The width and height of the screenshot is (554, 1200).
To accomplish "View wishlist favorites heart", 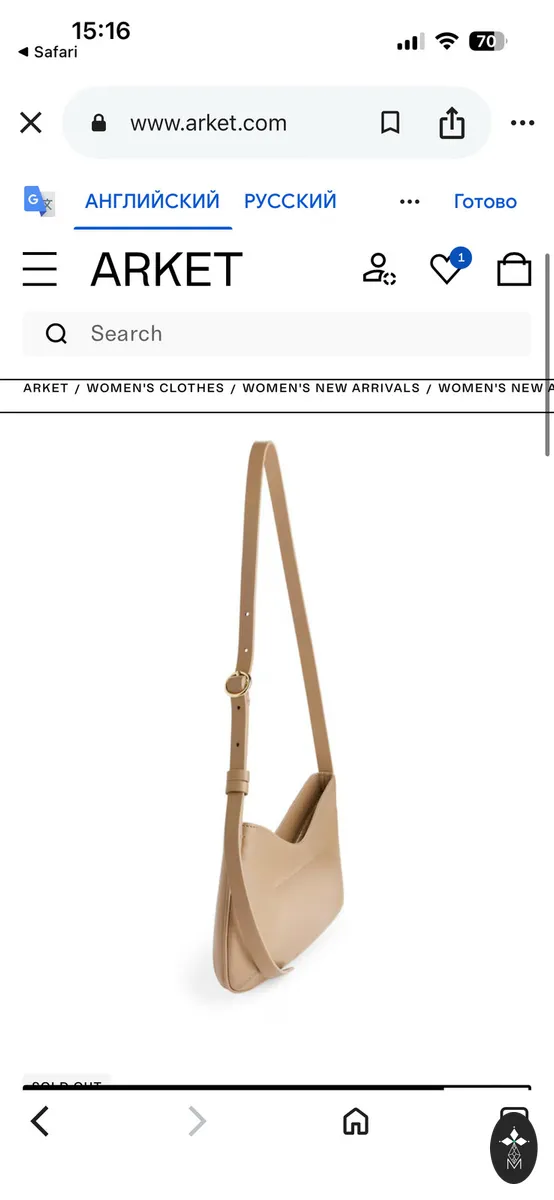I will [x=447, y=268].
